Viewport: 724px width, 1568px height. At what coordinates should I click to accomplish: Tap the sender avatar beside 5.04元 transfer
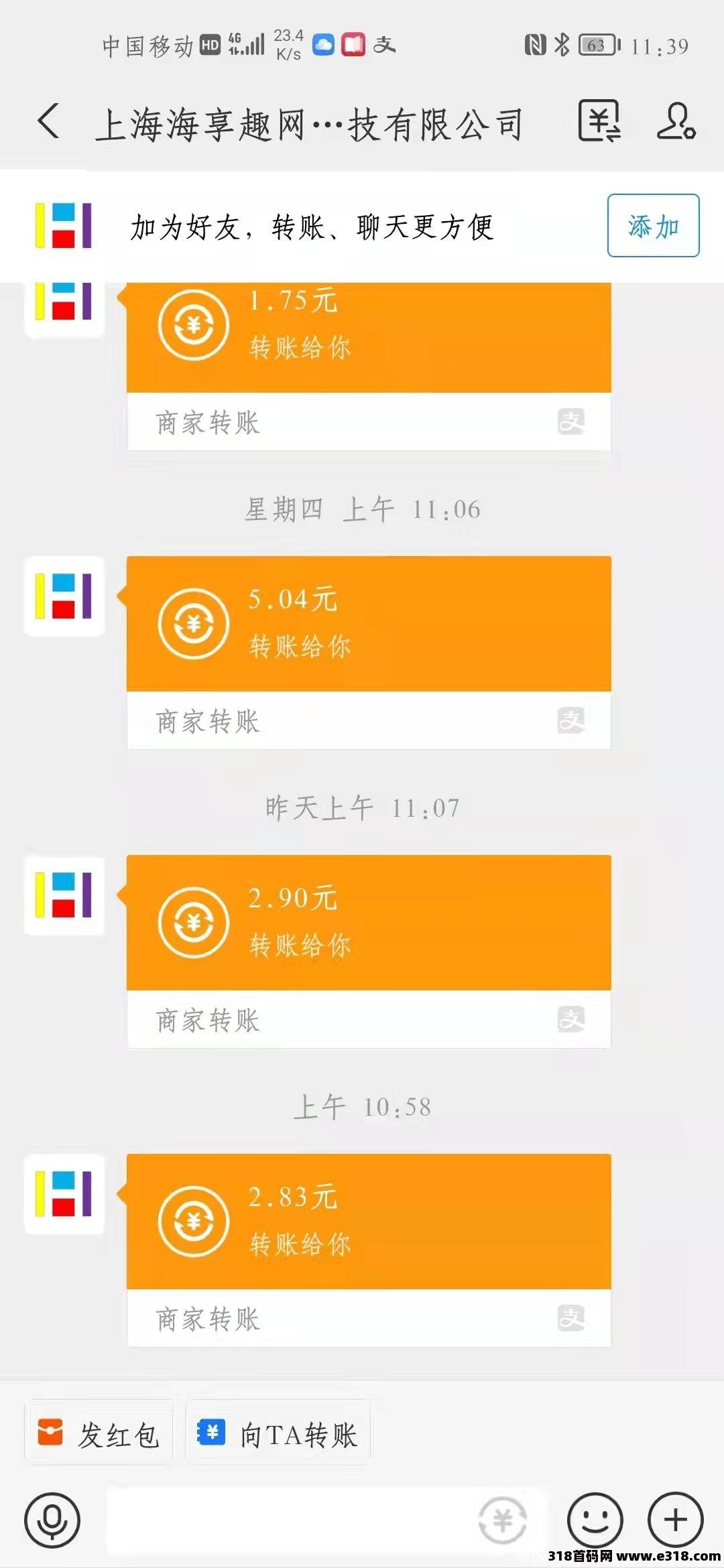click(x=64, y=596)
